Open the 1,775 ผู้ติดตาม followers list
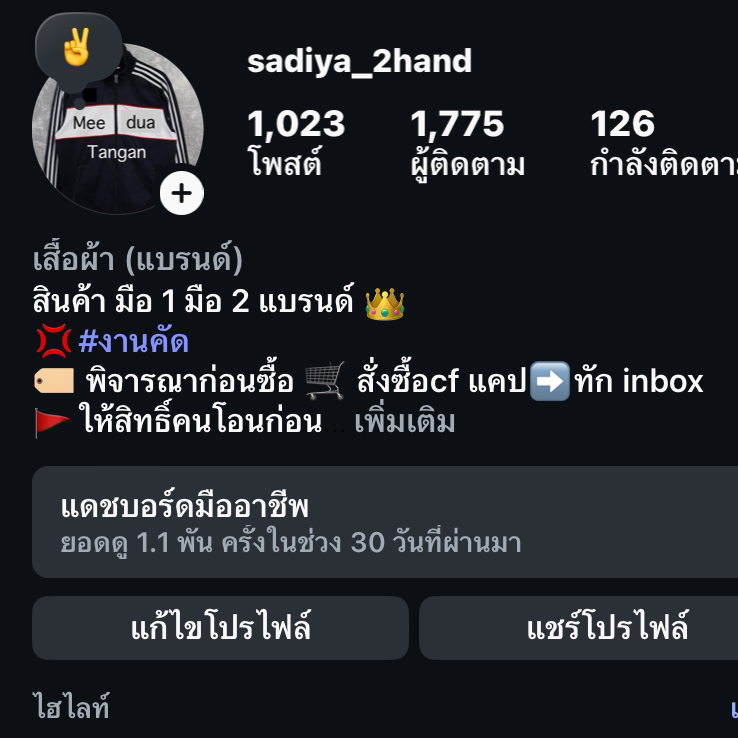This screenshot has height=738, width=738. coord(466,143)
